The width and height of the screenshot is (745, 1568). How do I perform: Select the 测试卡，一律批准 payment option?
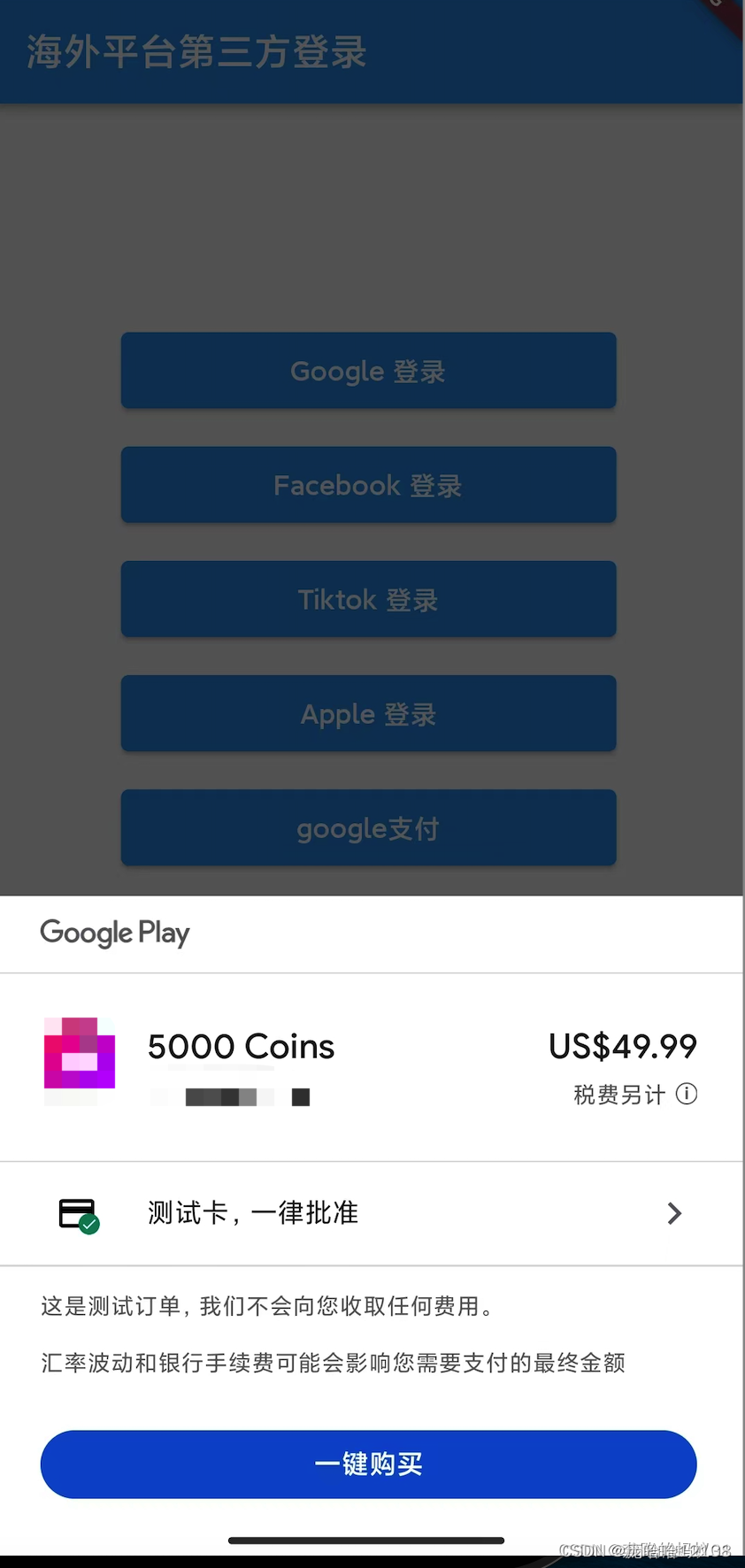pos(252,1213)
